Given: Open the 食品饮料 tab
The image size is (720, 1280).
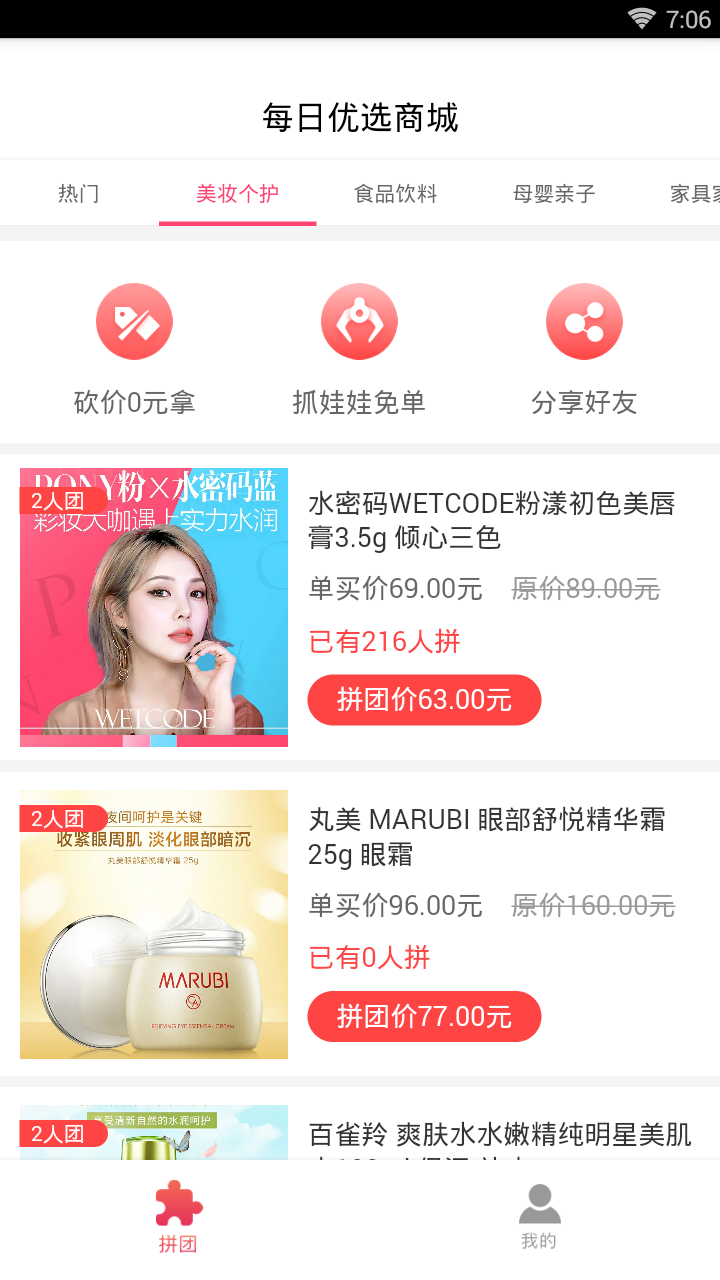Looking at the screenshot, I should coord(396,194).
